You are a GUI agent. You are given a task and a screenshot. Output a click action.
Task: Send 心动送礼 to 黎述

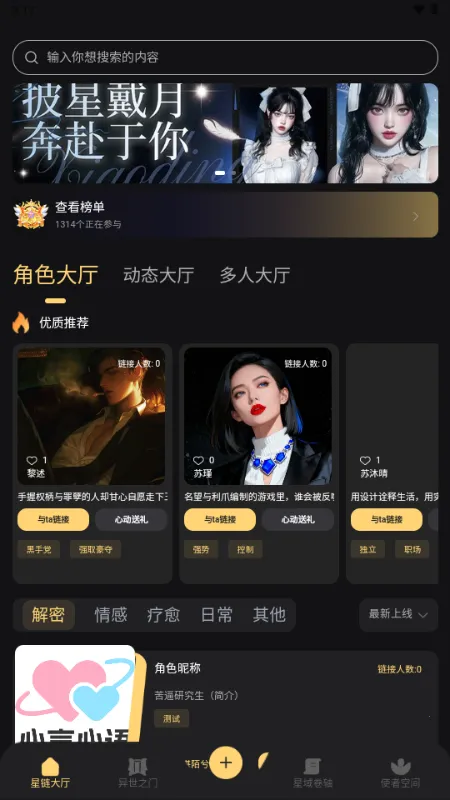(x=131, y=520)
